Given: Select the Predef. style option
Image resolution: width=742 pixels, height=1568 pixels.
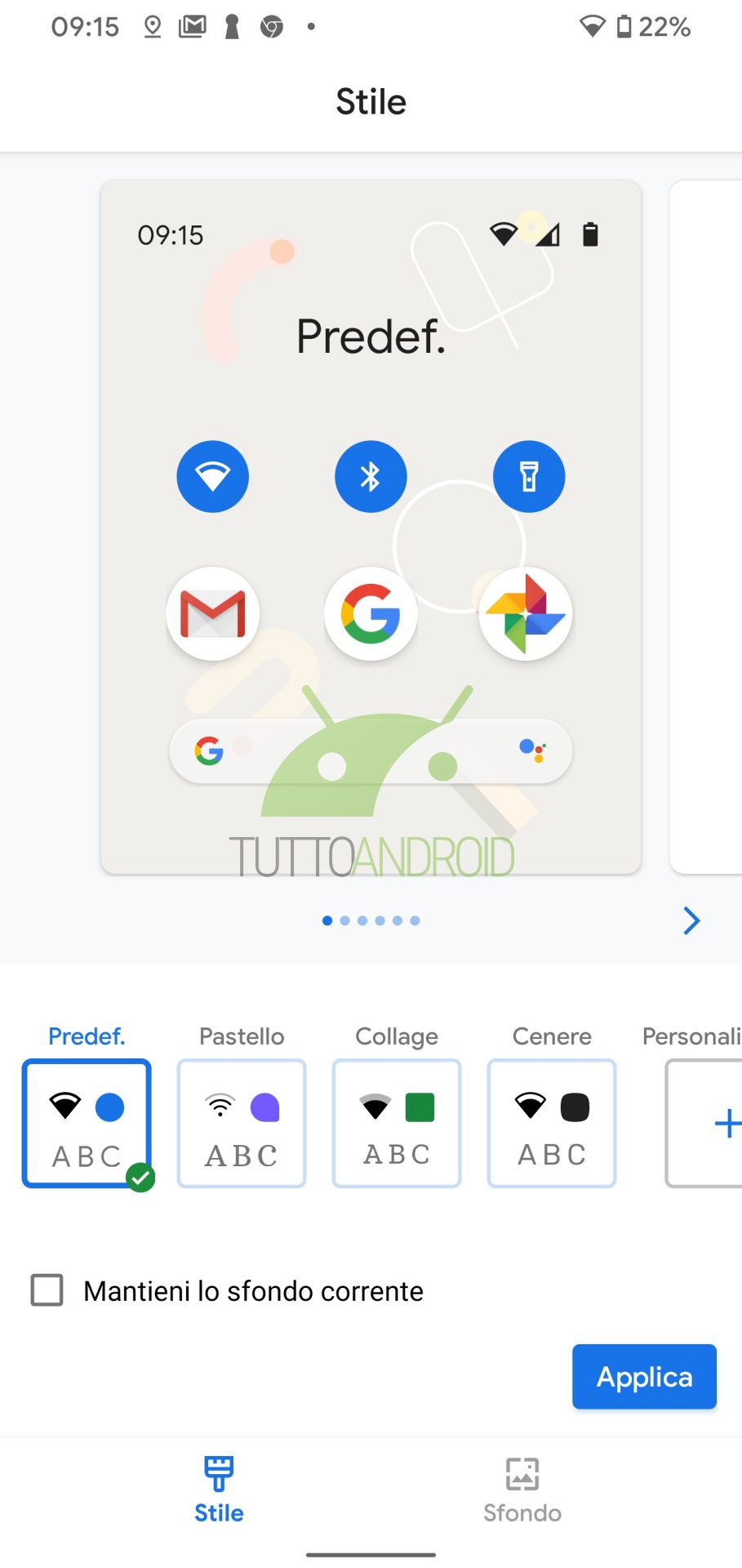Looking at the screenshot, I should 87,1123.
